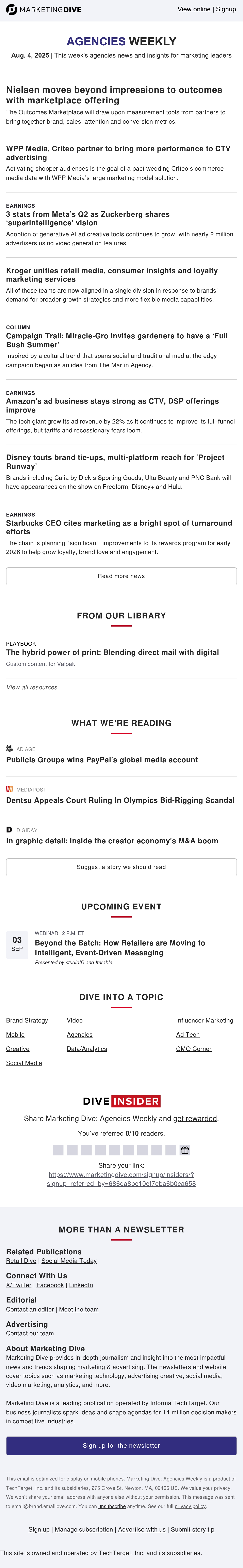The image size is (243, 1568).
Task: Tap the get rewarded link
Action: tap(195, 1118)
